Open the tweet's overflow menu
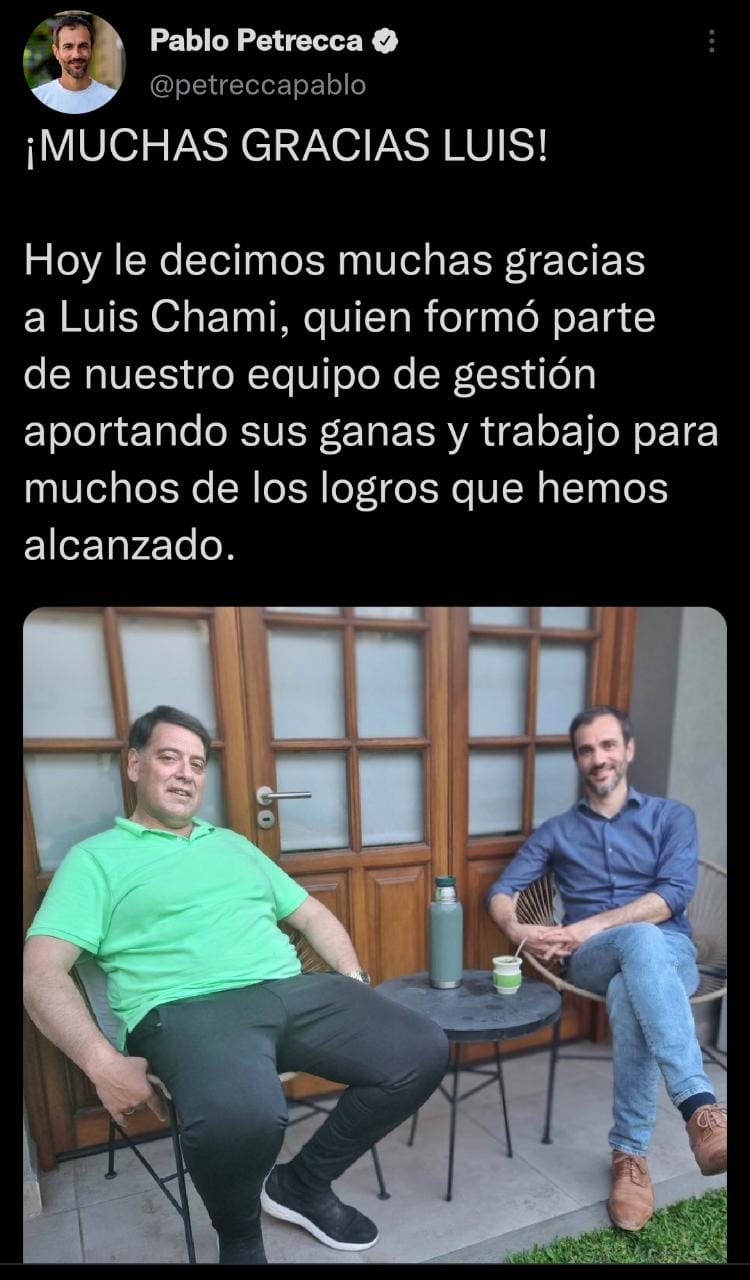 [711, 41]
